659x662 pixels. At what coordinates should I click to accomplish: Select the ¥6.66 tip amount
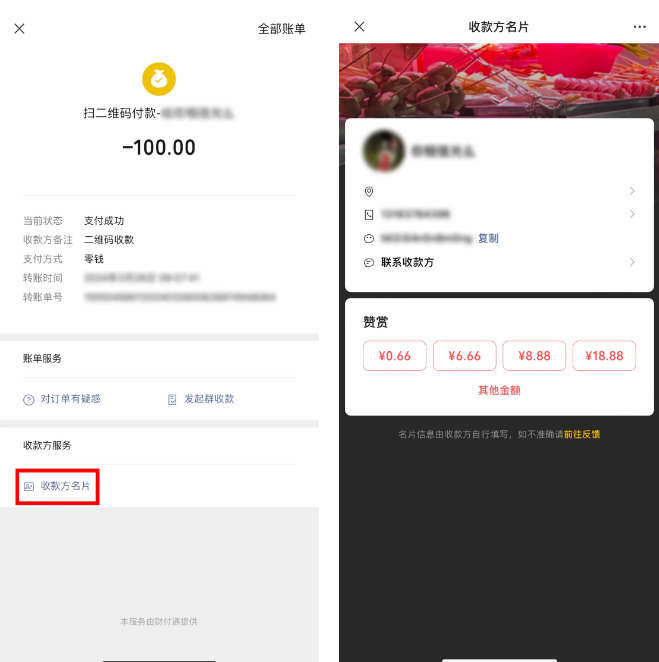(465, 356)
